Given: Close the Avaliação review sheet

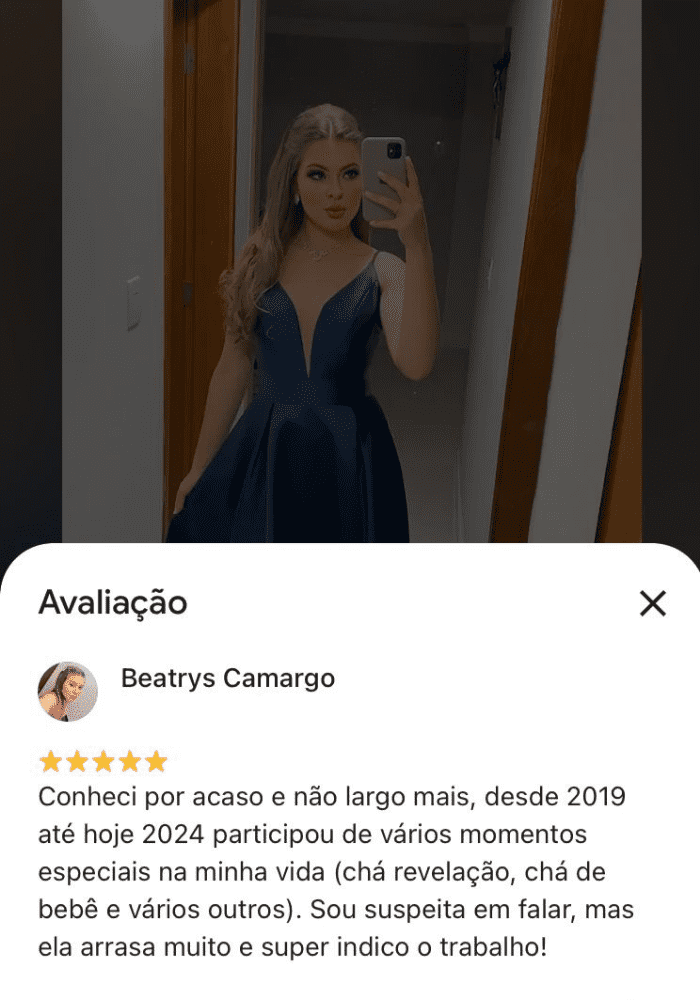Looking at the screenshot, I should [652, 603].
